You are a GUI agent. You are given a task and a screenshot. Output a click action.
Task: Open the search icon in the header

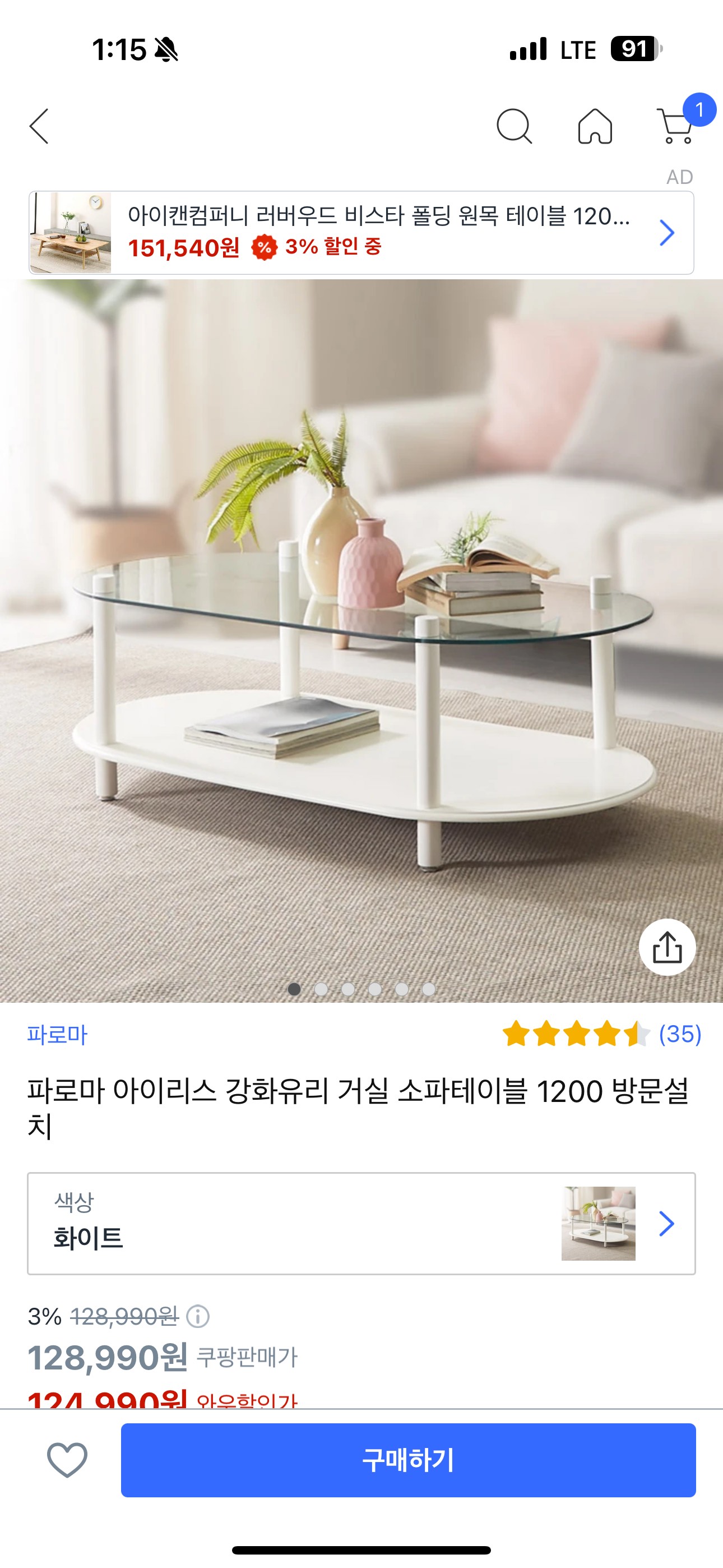pos(515,127)
